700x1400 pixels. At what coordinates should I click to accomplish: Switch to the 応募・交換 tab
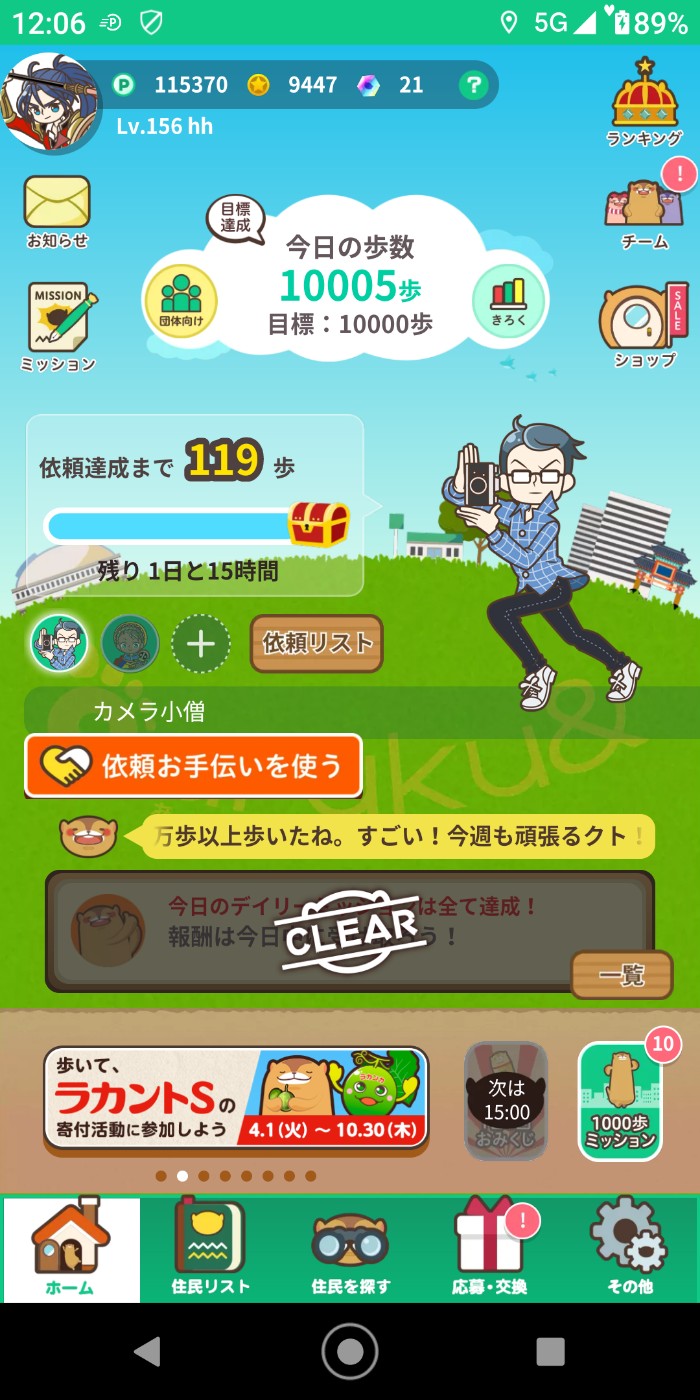point(489,1250)
